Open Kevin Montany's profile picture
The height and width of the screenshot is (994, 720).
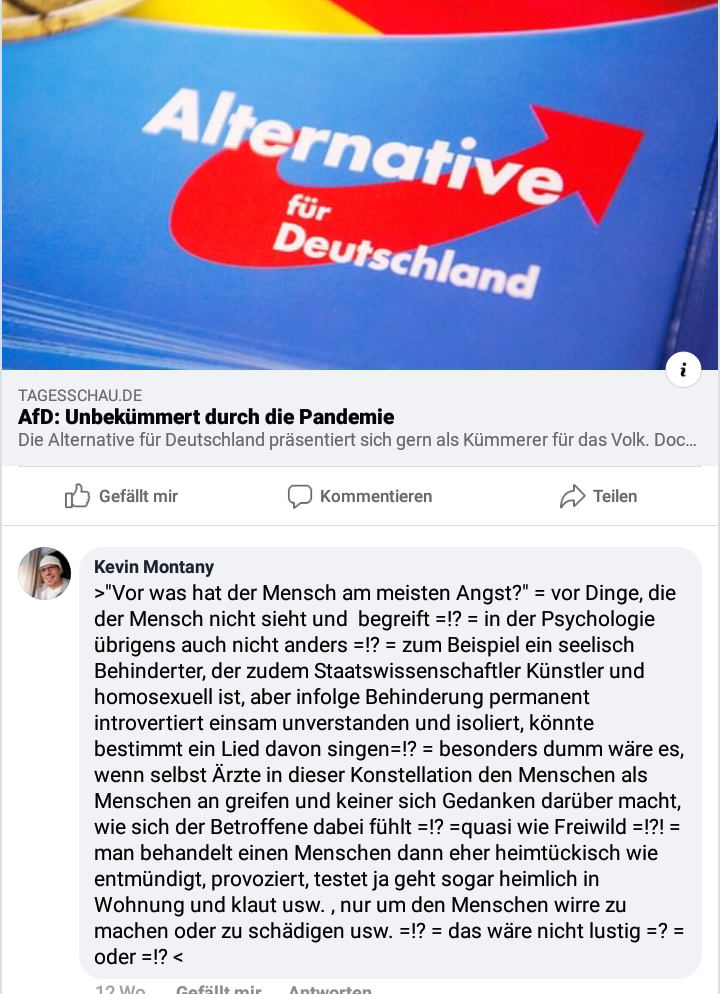(x=45, y=573)
